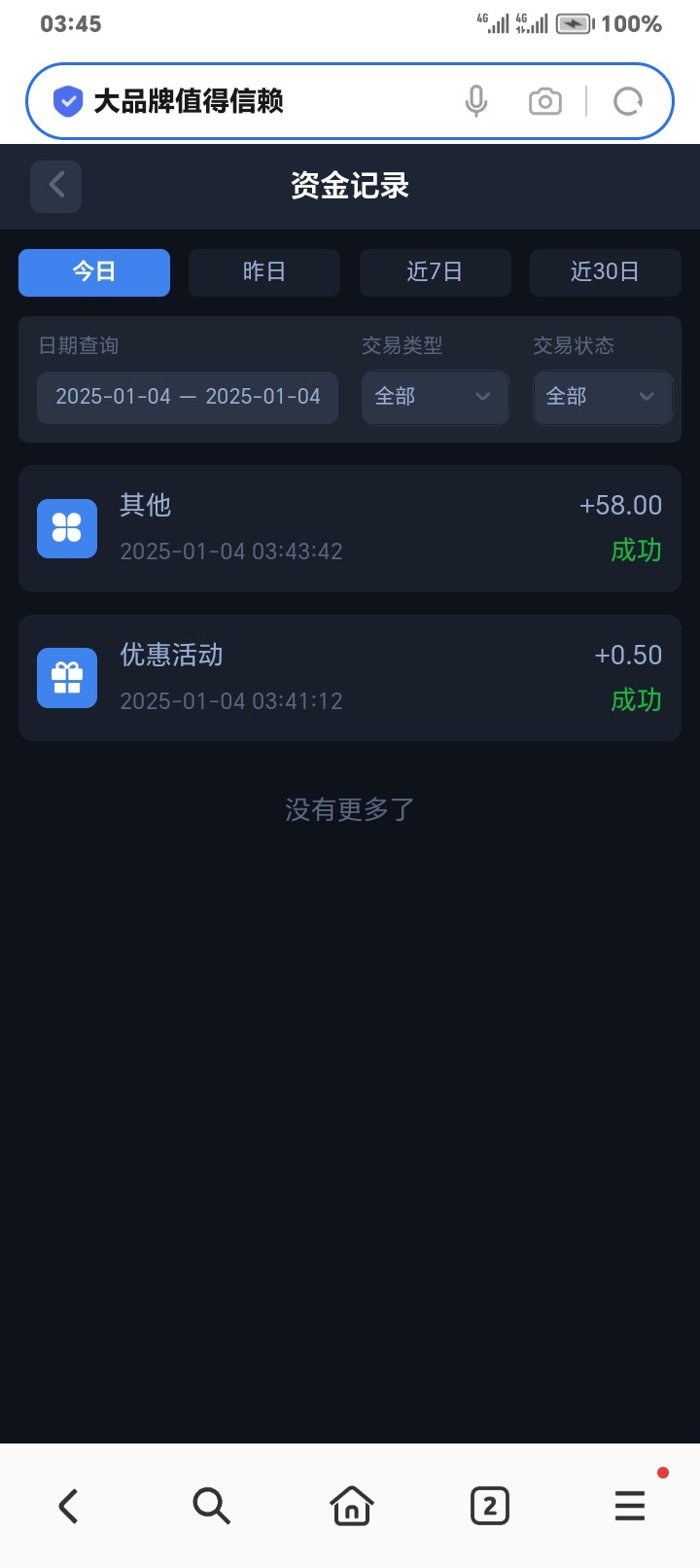The image size is (700, 1568).
Task: Expand the 交易类型 dropdown
Action: [x=435, y=397]
